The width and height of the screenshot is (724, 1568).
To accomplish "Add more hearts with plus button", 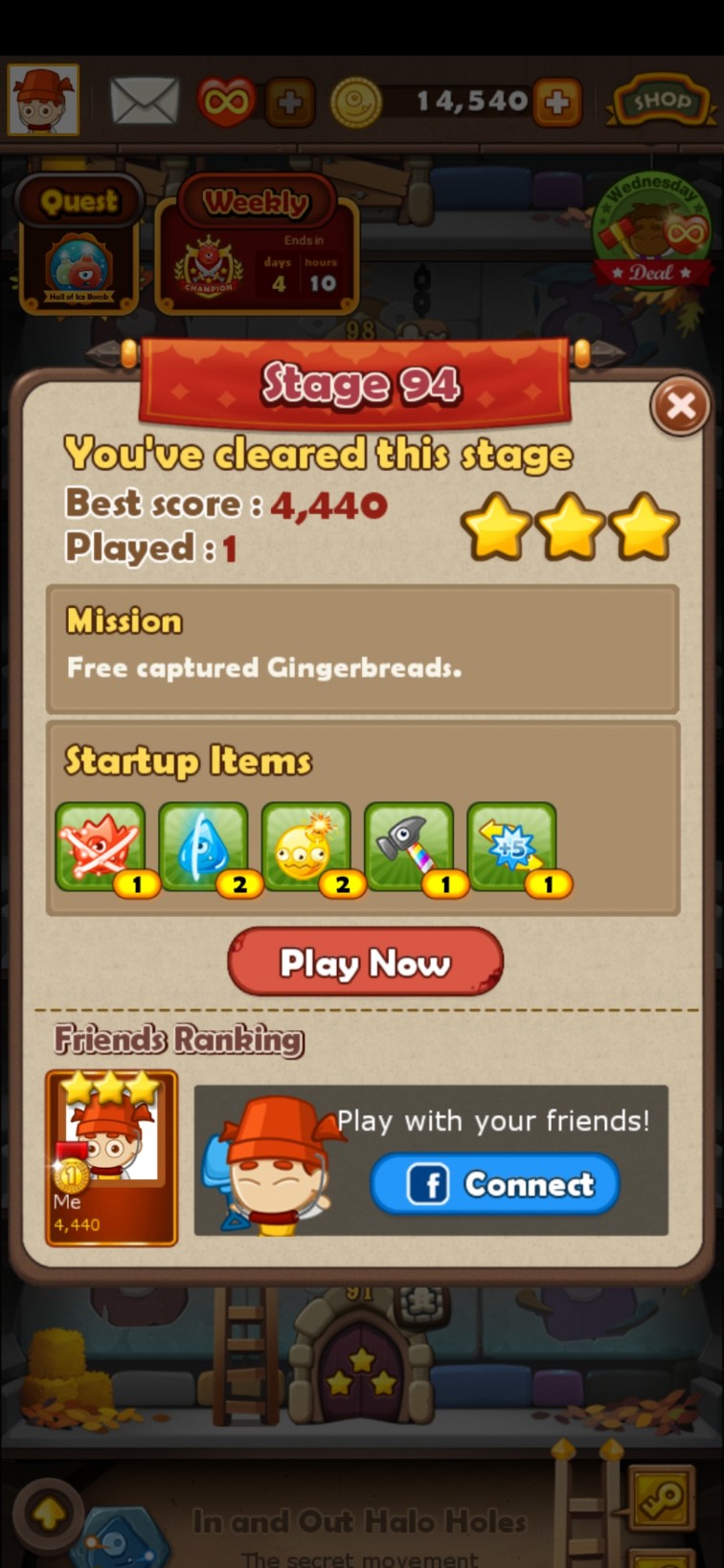I will [290, 101].
